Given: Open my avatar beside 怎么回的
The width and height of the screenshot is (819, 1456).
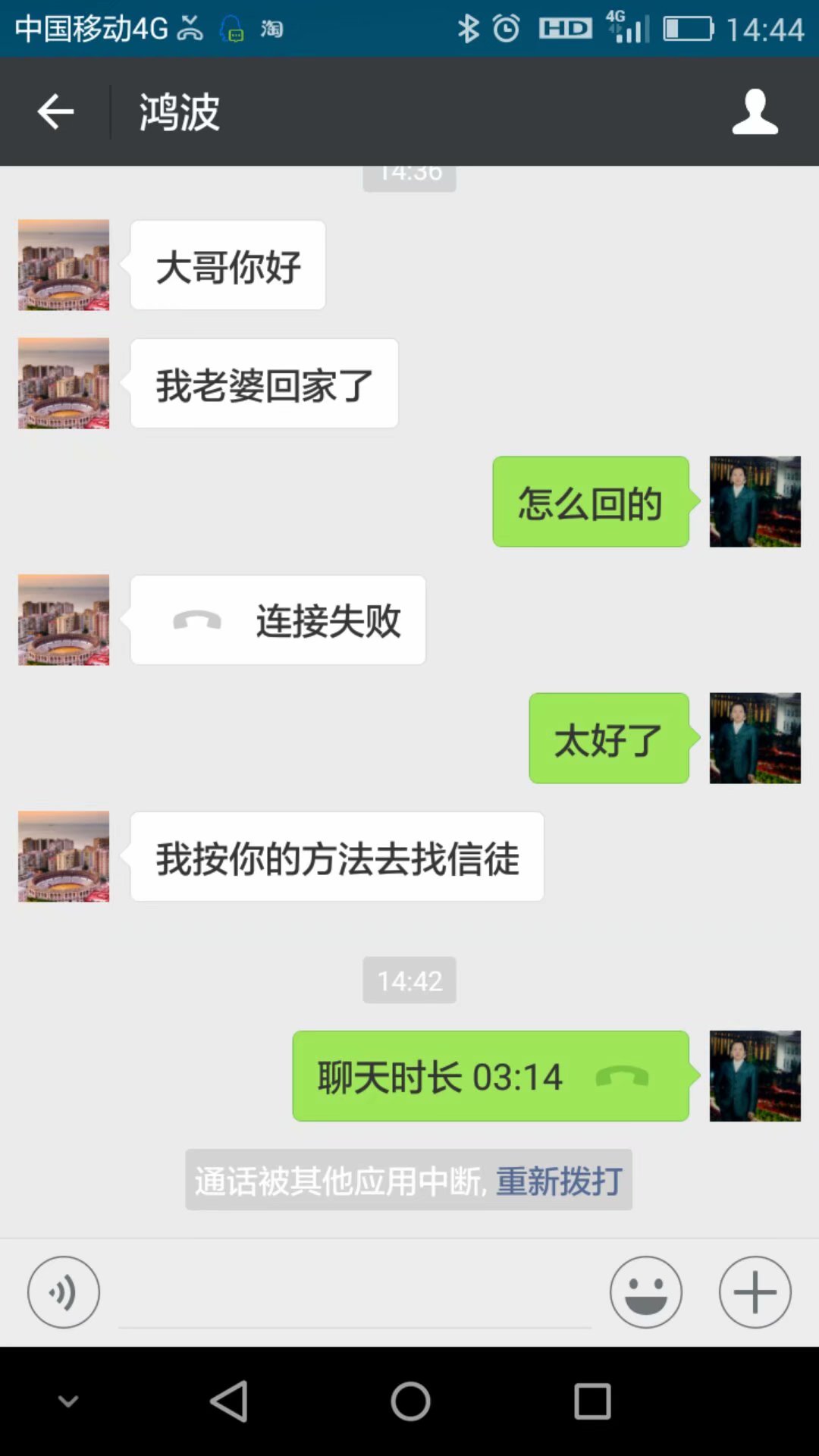Looking at the screenshot, I should pyautogui.click(x=755, y=501).
